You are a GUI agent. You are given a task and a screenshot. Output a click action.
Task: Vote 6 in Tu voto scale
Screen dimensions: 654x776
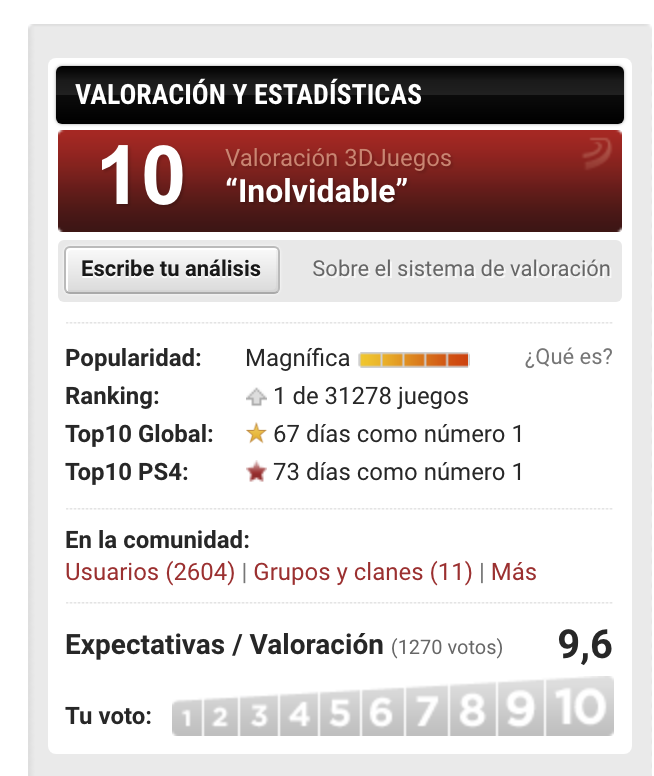[381, 713]
